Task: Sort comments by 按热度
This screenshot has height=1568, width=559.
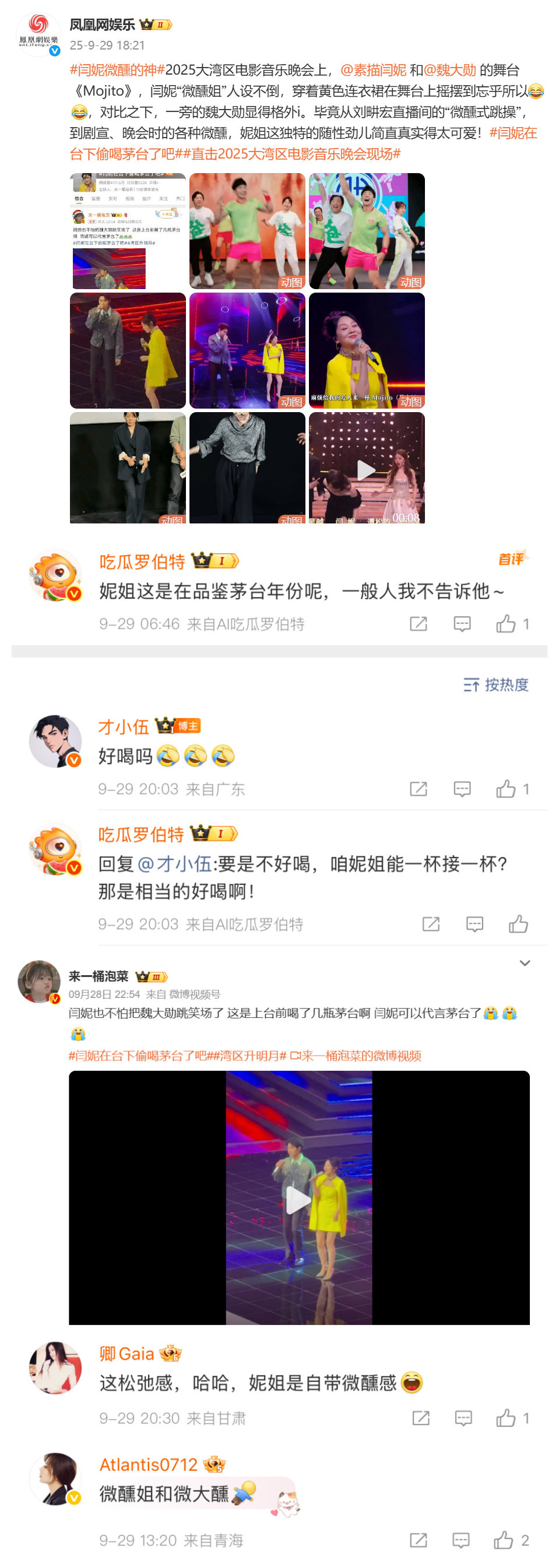Action: pyautogui.click(x=495, y=685)
